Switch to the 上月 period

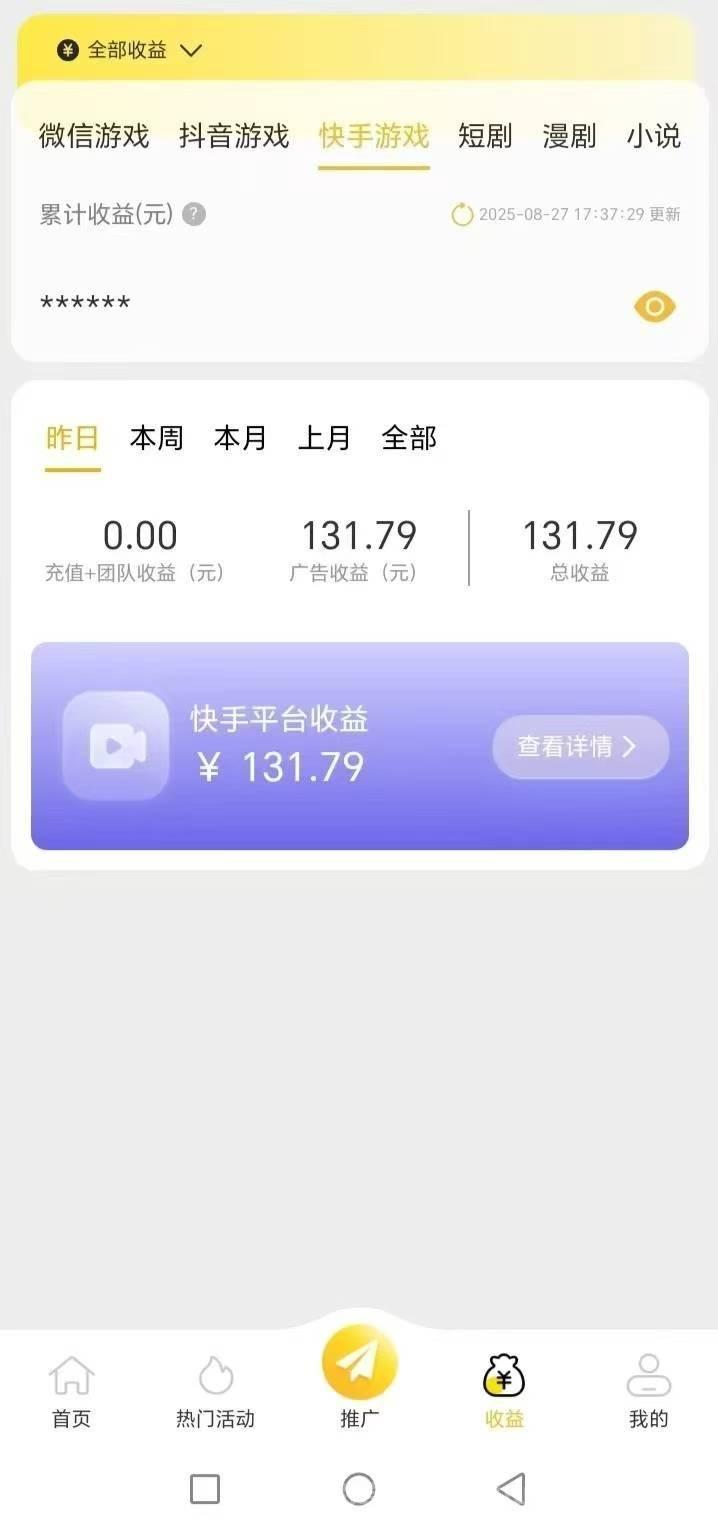325,438
